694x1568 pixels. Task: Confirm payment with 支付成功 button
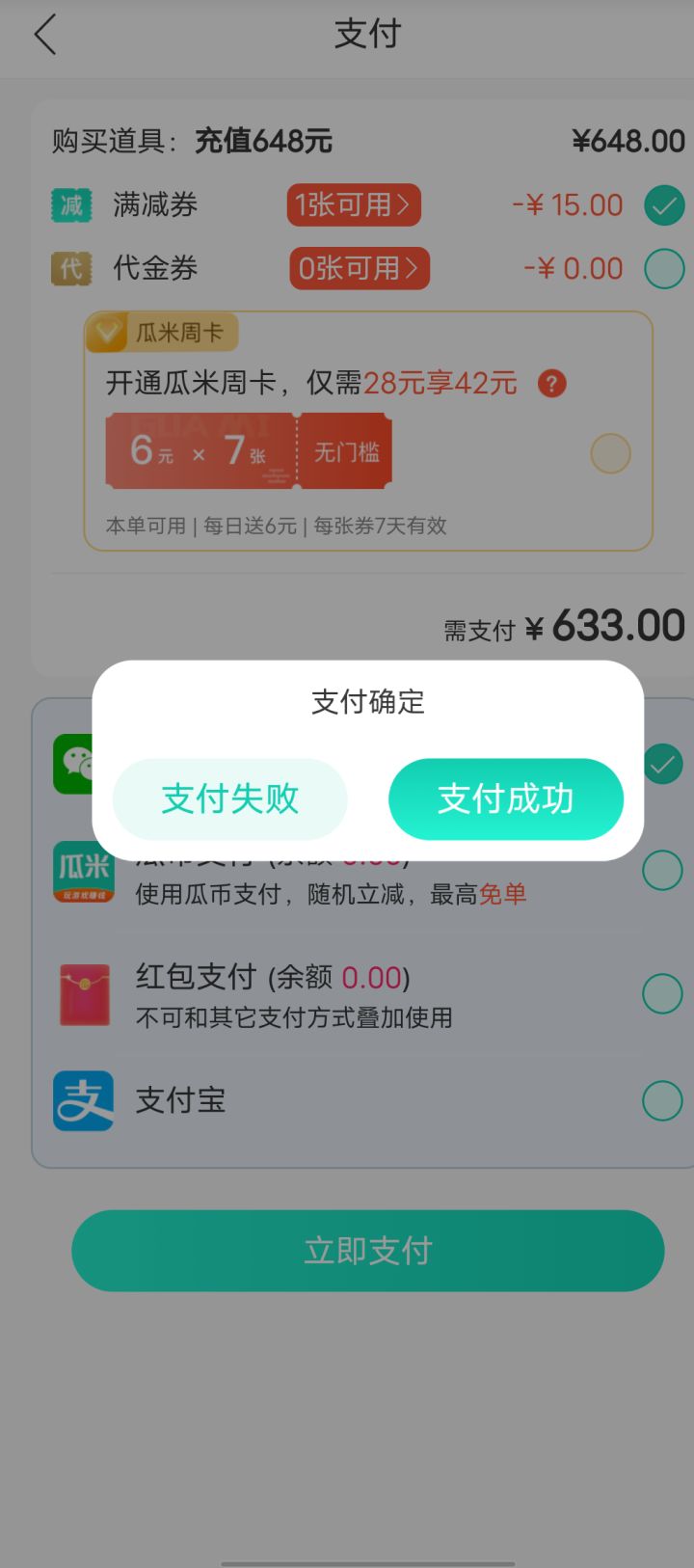tap(506, 798)
